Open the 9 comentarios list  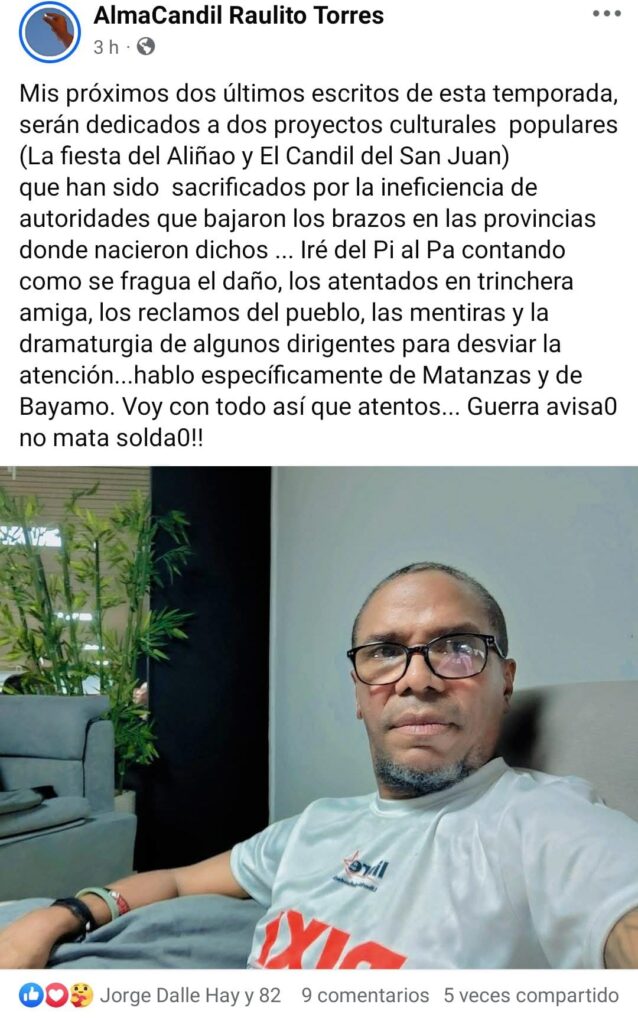365,996
